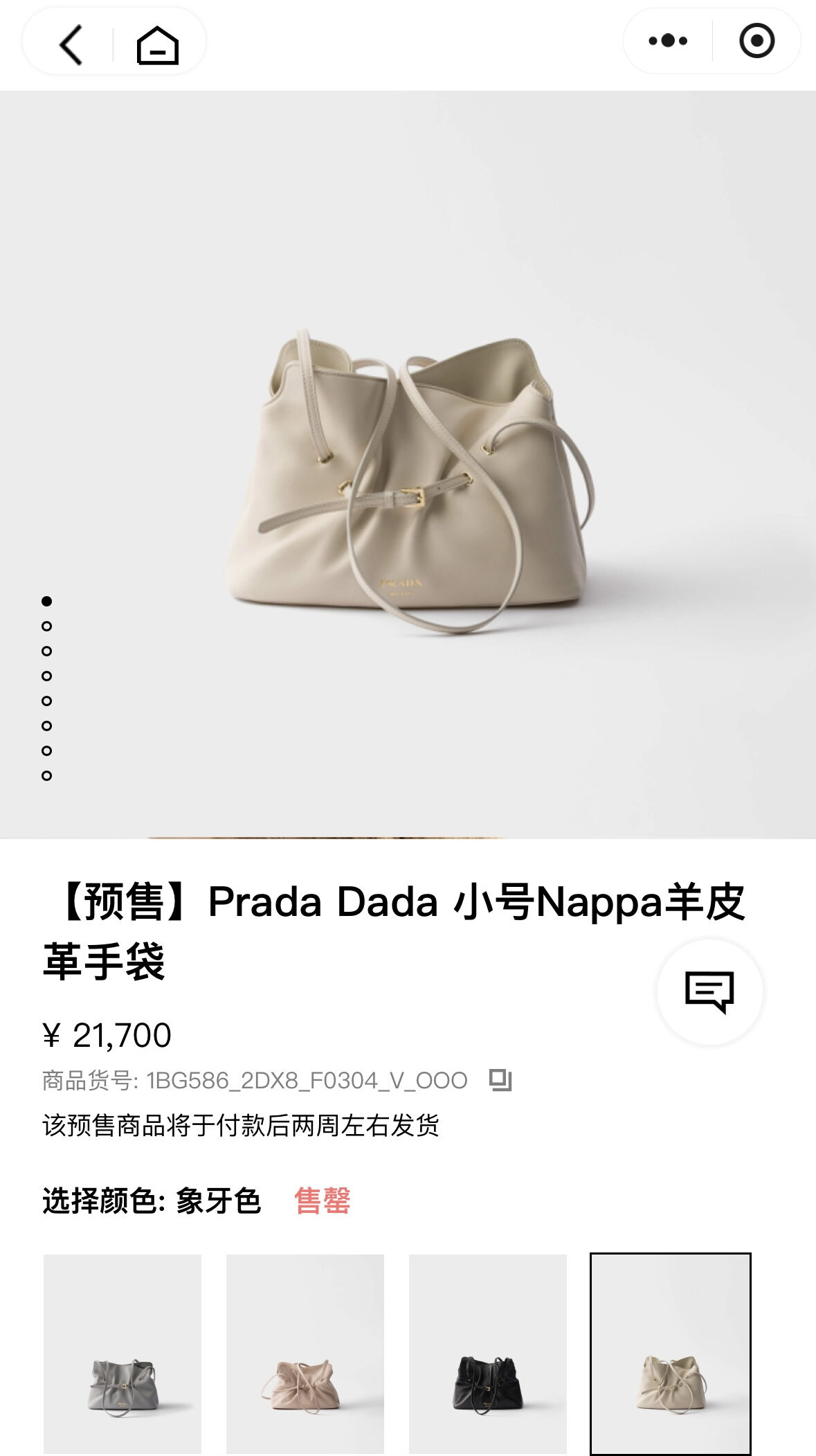Go back to the previous page
Screen dimensions: 816x1456
click(x=71, y=44)
